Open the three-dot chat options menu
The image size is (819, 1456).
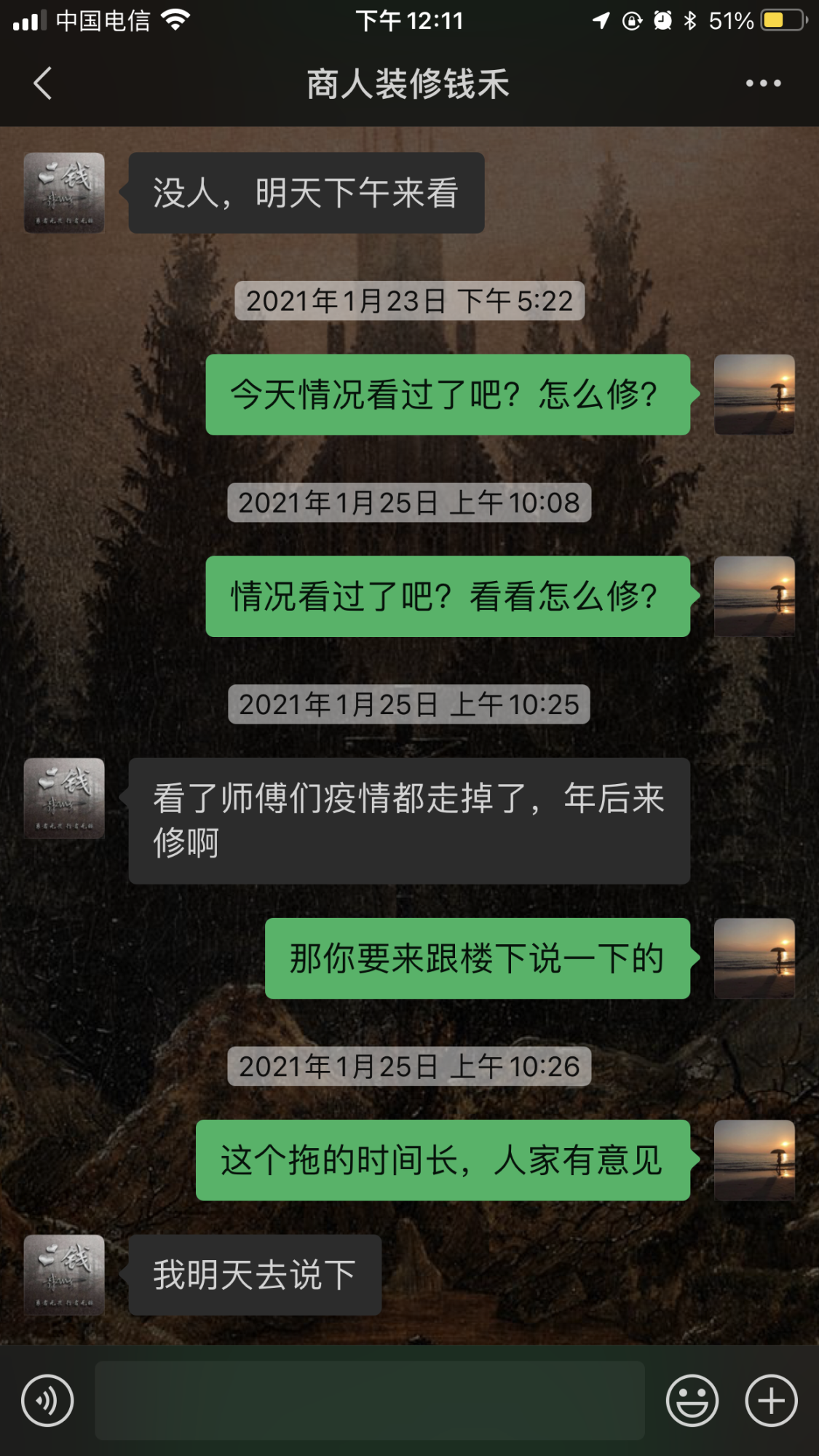763,84
